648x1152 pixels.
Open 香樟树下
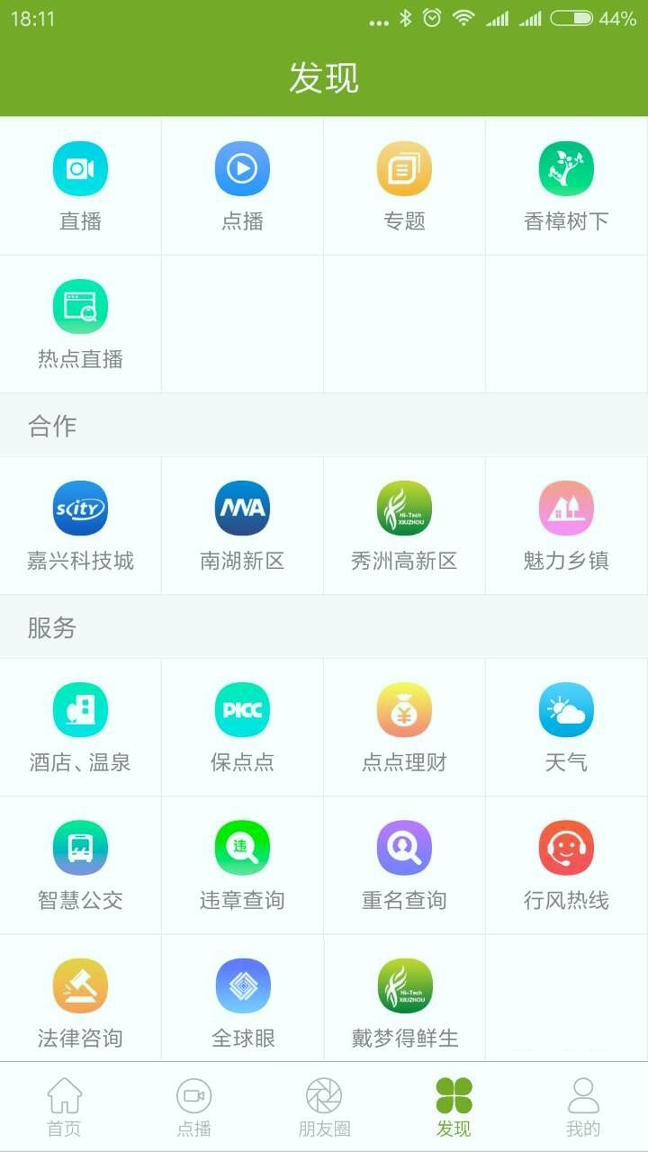pos(566,186)
